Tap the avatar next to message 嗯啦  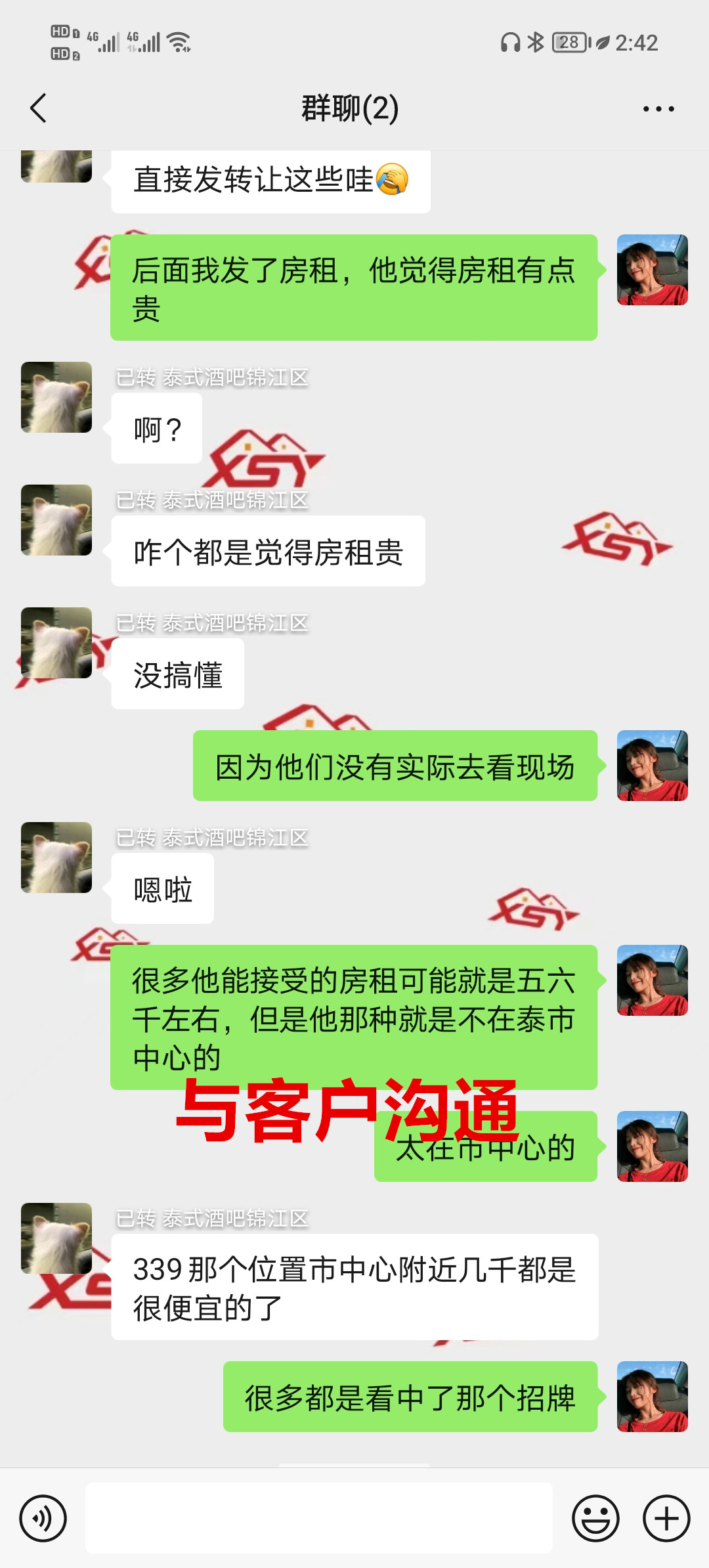tap(56, 858)
